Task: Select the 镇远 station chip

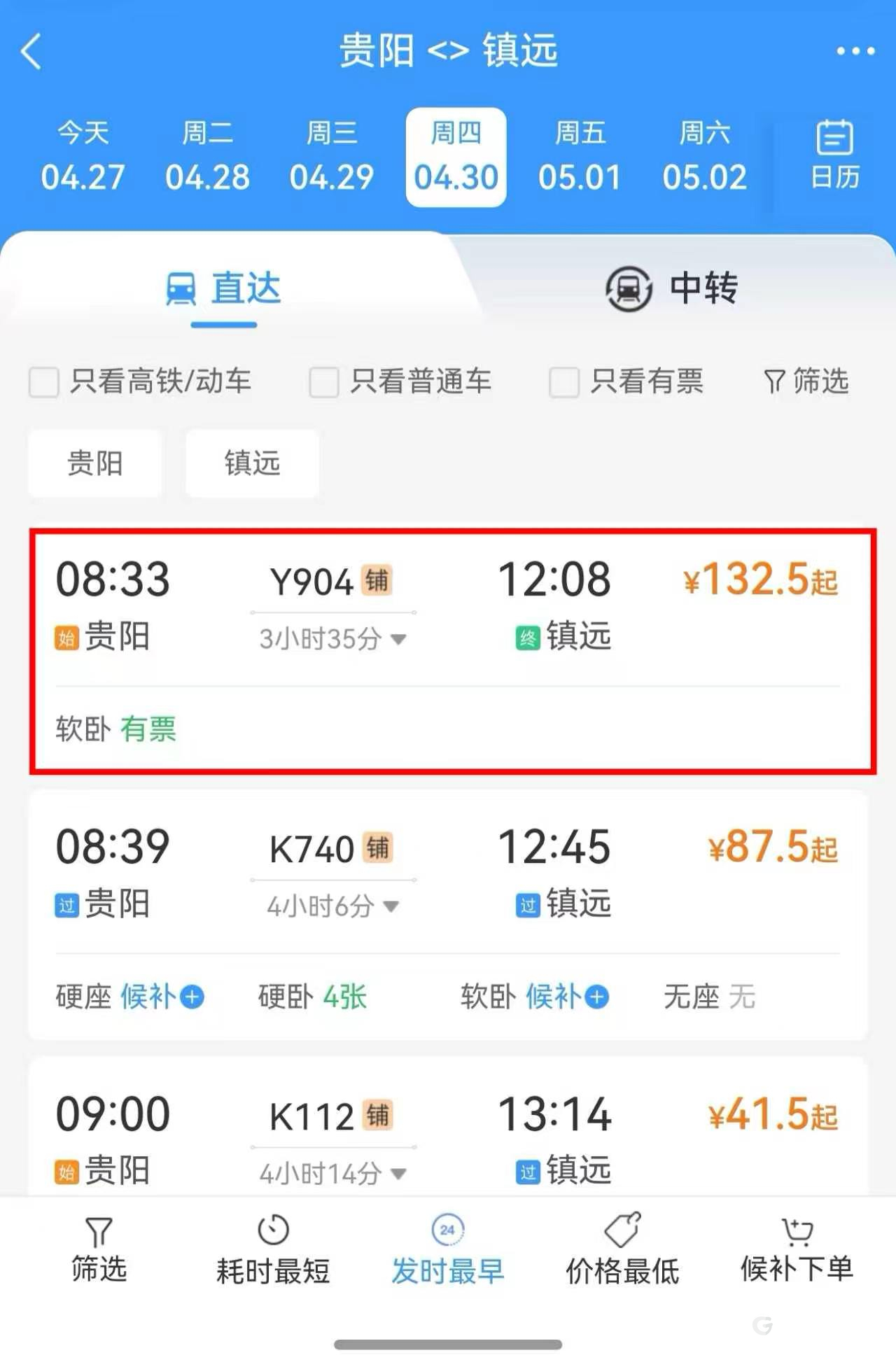Action: pyautogui.click(x=252, y=463)
